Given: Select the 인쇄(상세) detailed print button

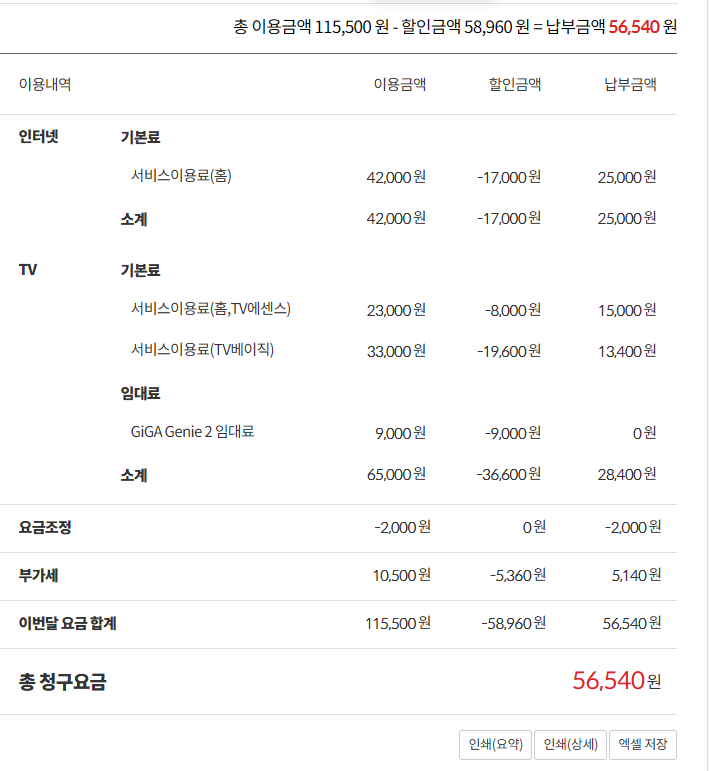Looking at the screenshot, I should pyautogui.click(x=570, y=744).
